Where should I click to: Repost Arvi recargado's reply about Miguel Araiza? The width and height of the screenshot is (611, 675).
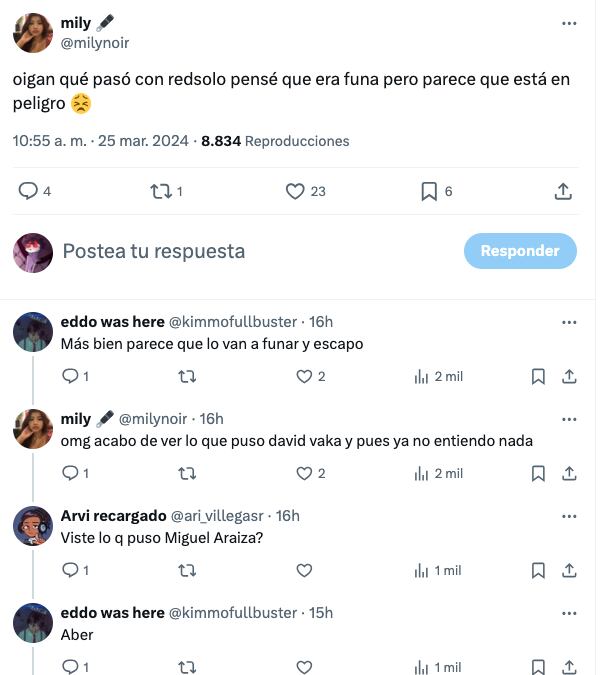pos(186,570)
